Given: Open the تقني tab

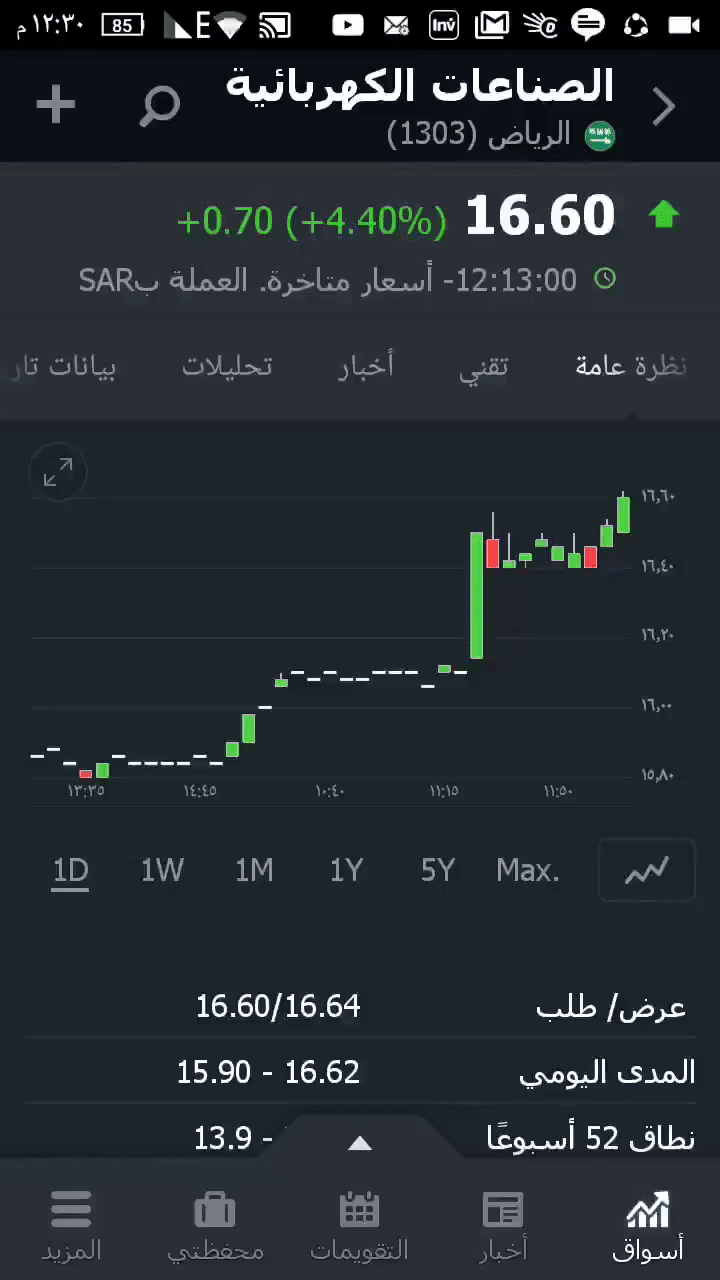Looking at the screenshot, I should (x=484, y=366).
